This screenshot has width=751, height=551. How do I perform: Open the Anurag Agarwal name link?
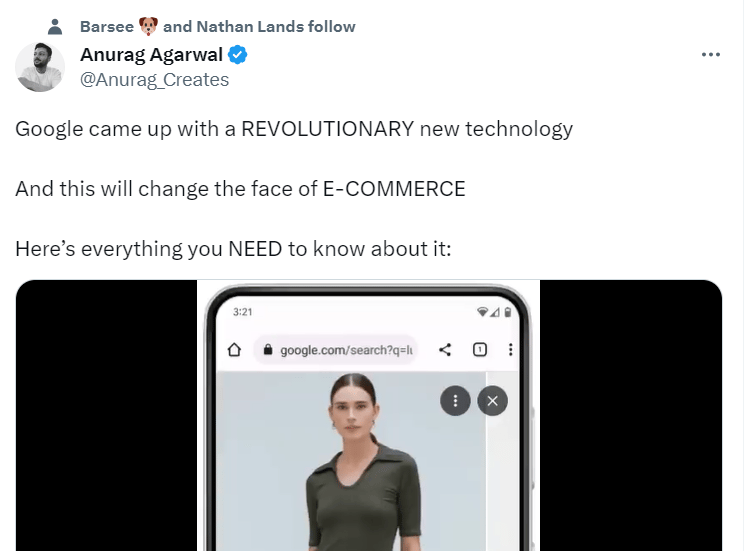pyautogui.click(x=151, y=55)
